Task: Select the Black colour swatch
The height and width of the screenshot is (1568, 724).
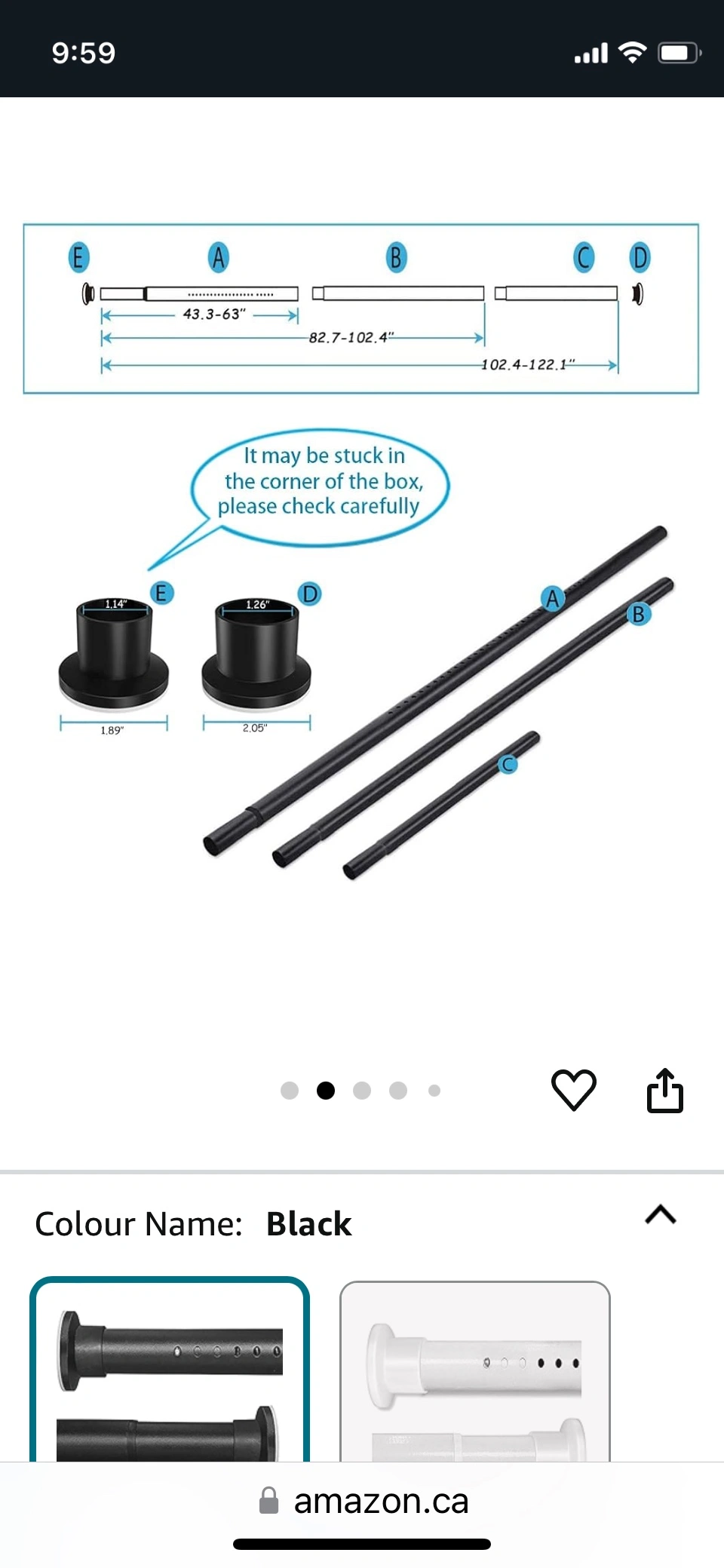Action: (x=170, y=1370)
